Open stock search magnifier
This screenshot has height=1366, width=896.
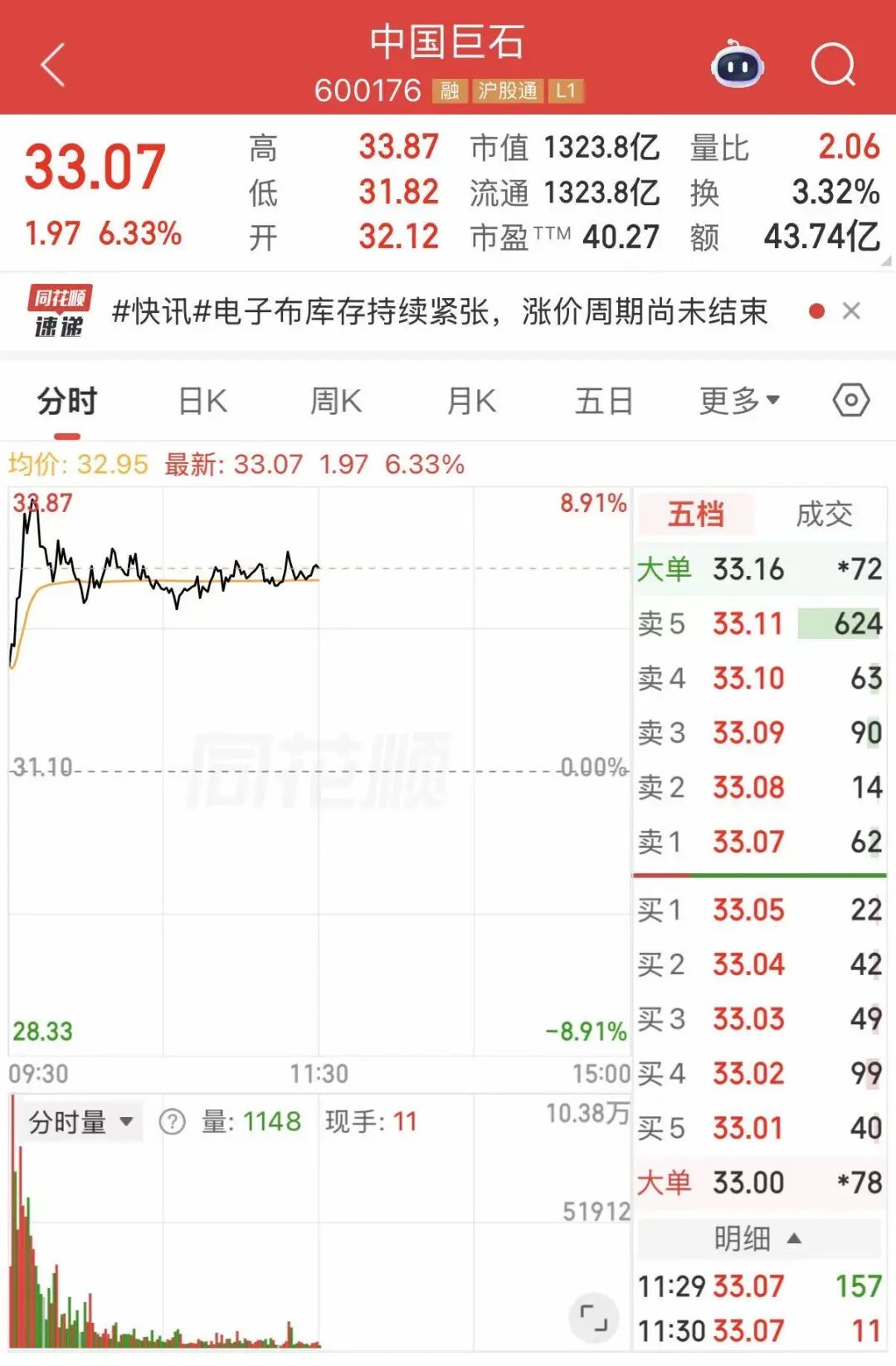click(x=832, y=65)
